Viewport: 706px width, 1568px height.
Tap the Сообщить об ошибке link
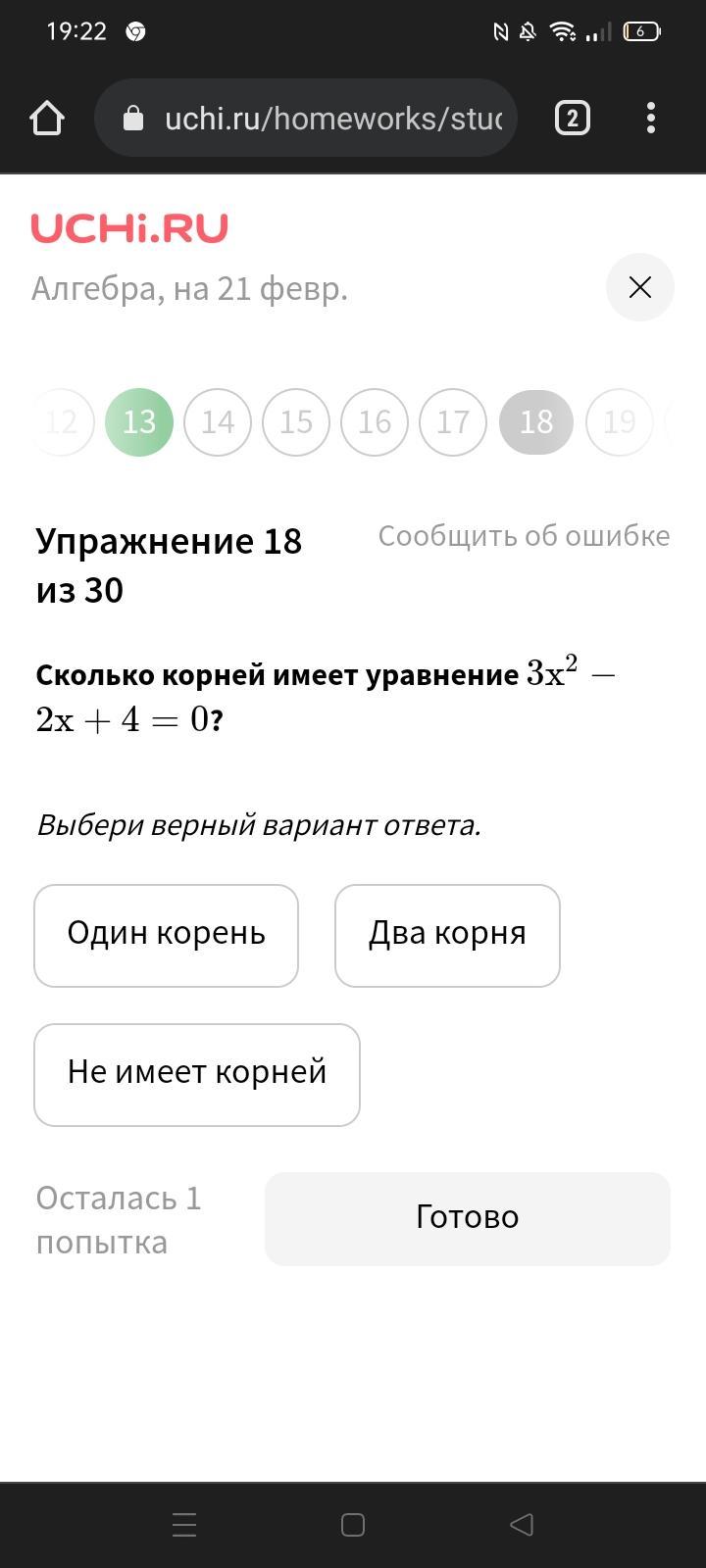coord(524,536)
